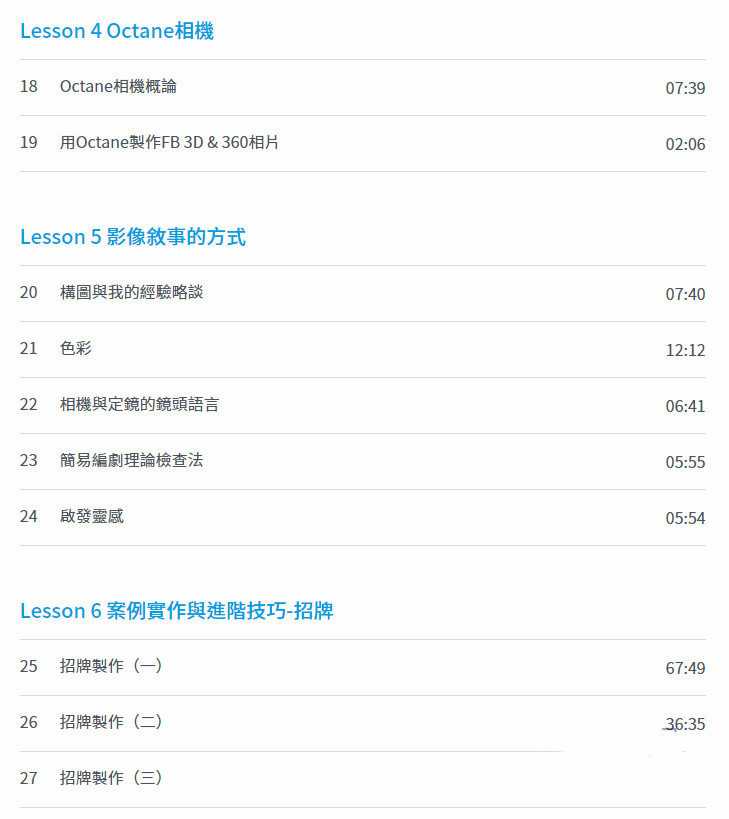This screenshot has width=729, height=819.
Task: Open lesson 22 相機與定鏡的鏡頭語言
Action: 139,405
